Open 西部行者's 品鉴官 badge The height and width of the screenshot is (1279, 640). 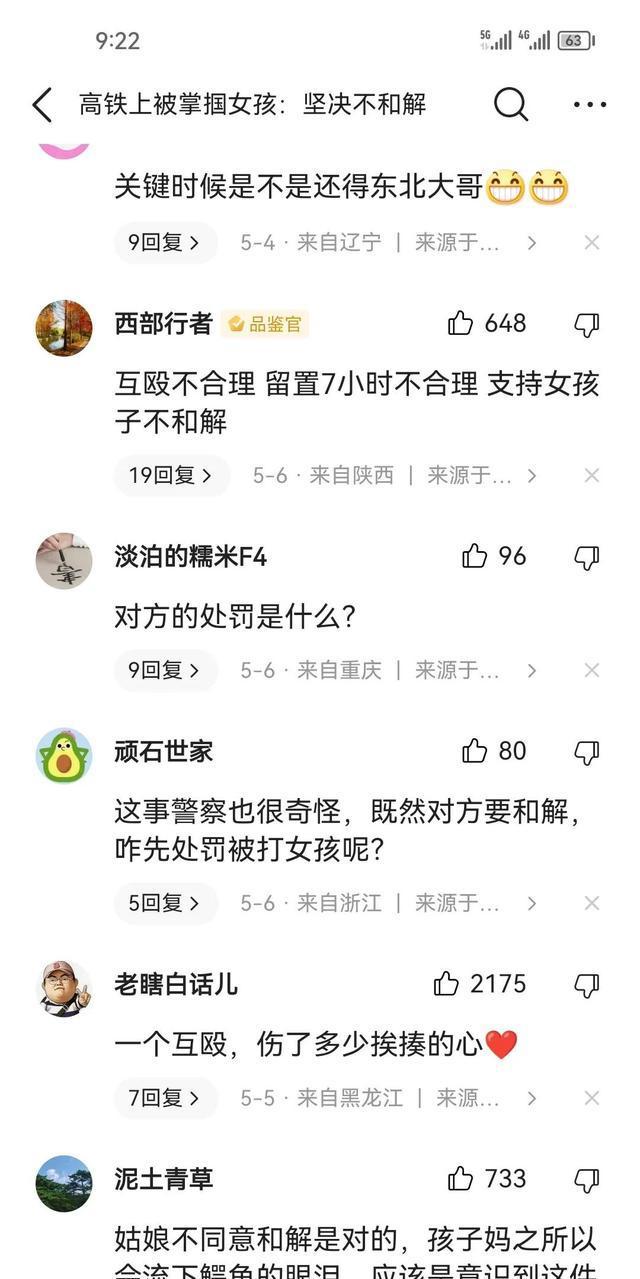click(265, 324)
